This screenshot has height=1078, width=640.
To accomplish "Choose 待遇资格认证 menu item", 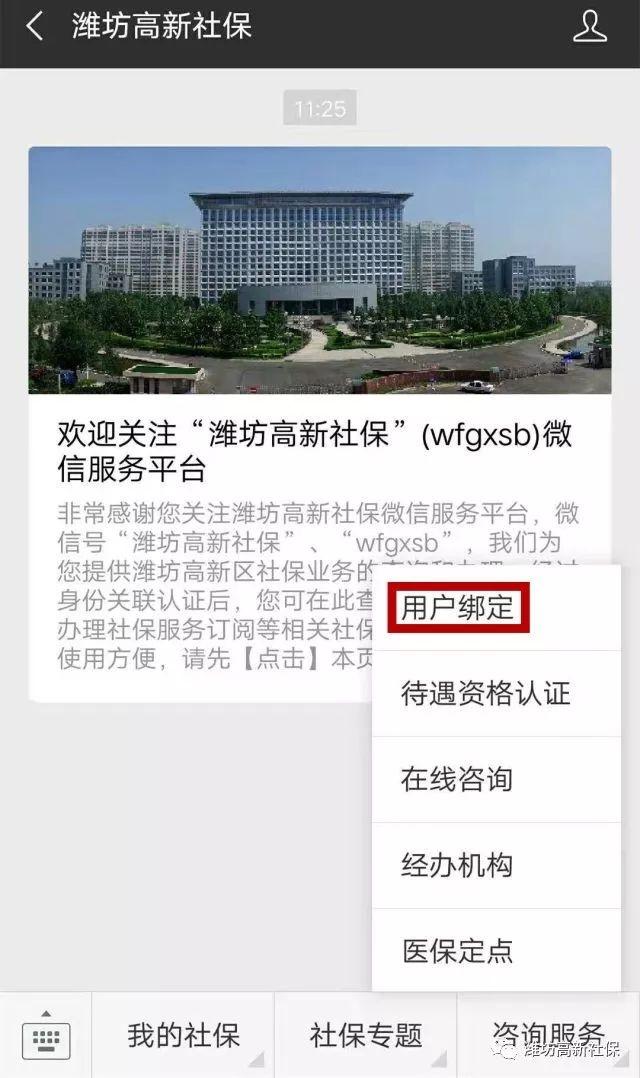I will (485, 693).
